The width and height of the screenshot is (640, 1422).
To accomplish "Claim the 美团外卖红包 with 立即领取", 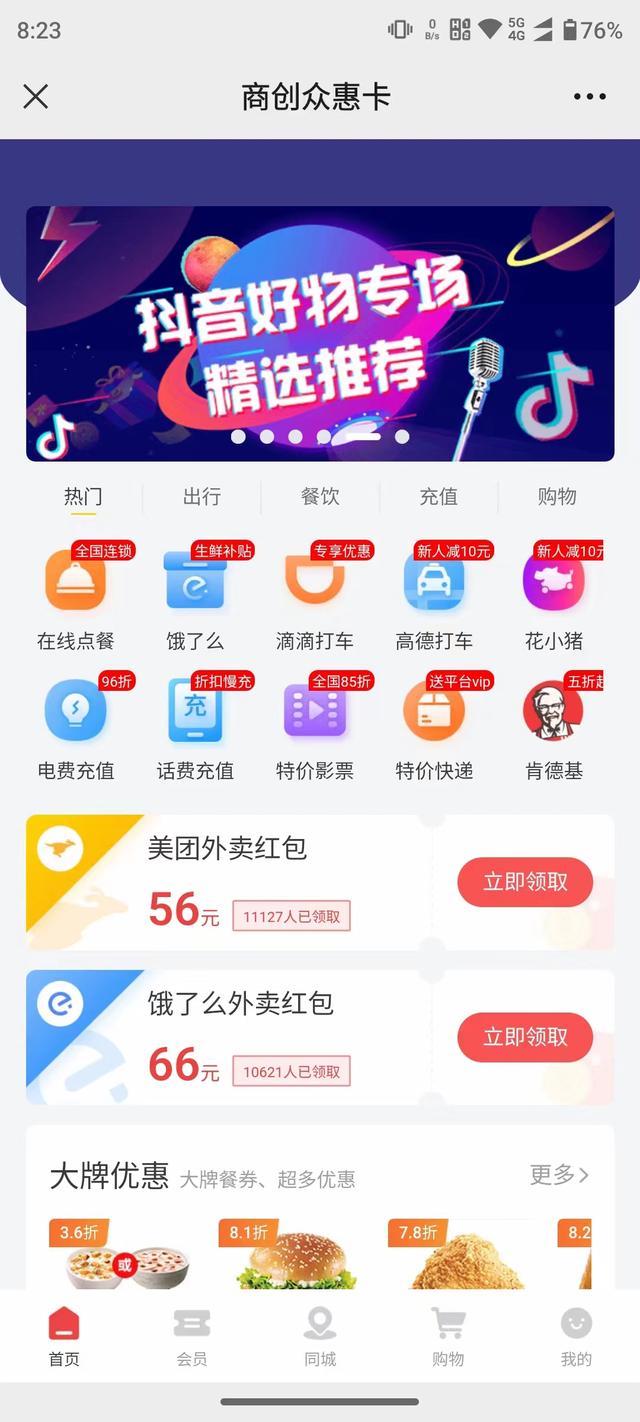I will (525, 882).
